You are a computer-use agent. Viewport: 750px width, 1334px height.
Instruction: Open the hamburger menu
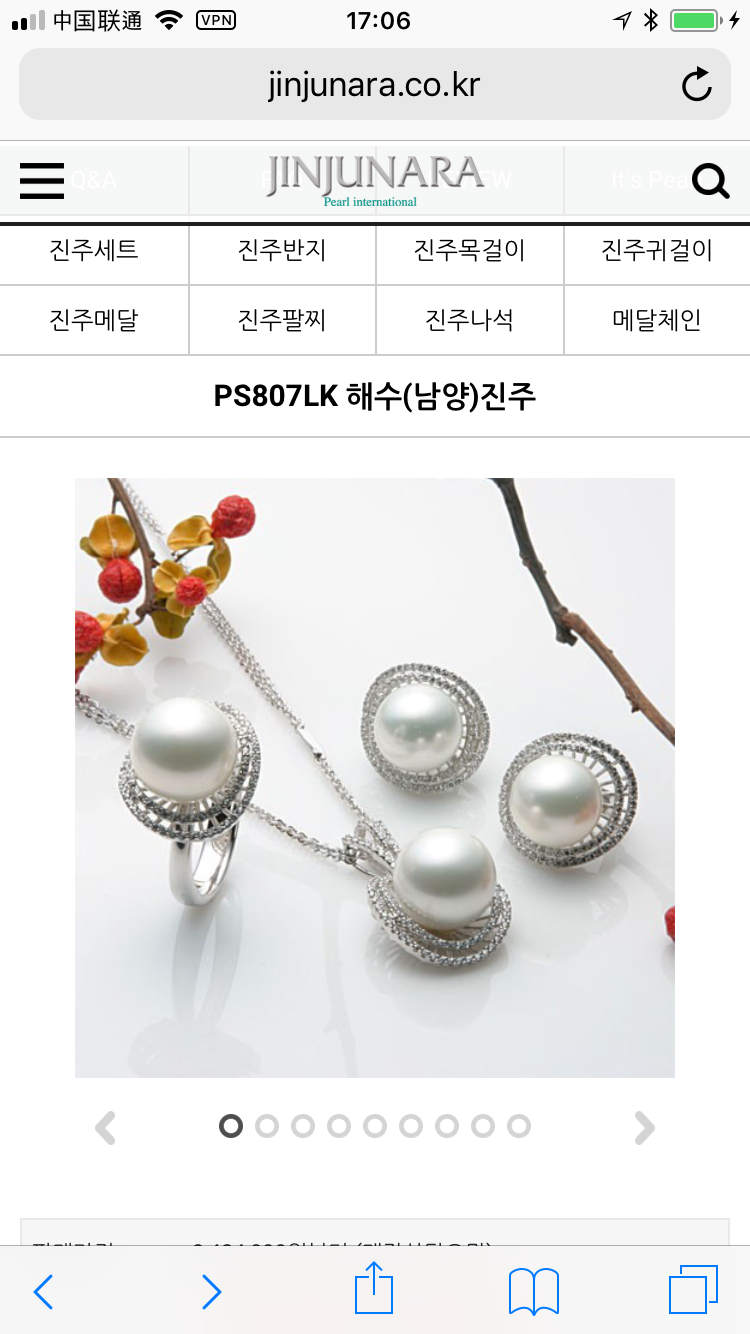pos(42,181)
